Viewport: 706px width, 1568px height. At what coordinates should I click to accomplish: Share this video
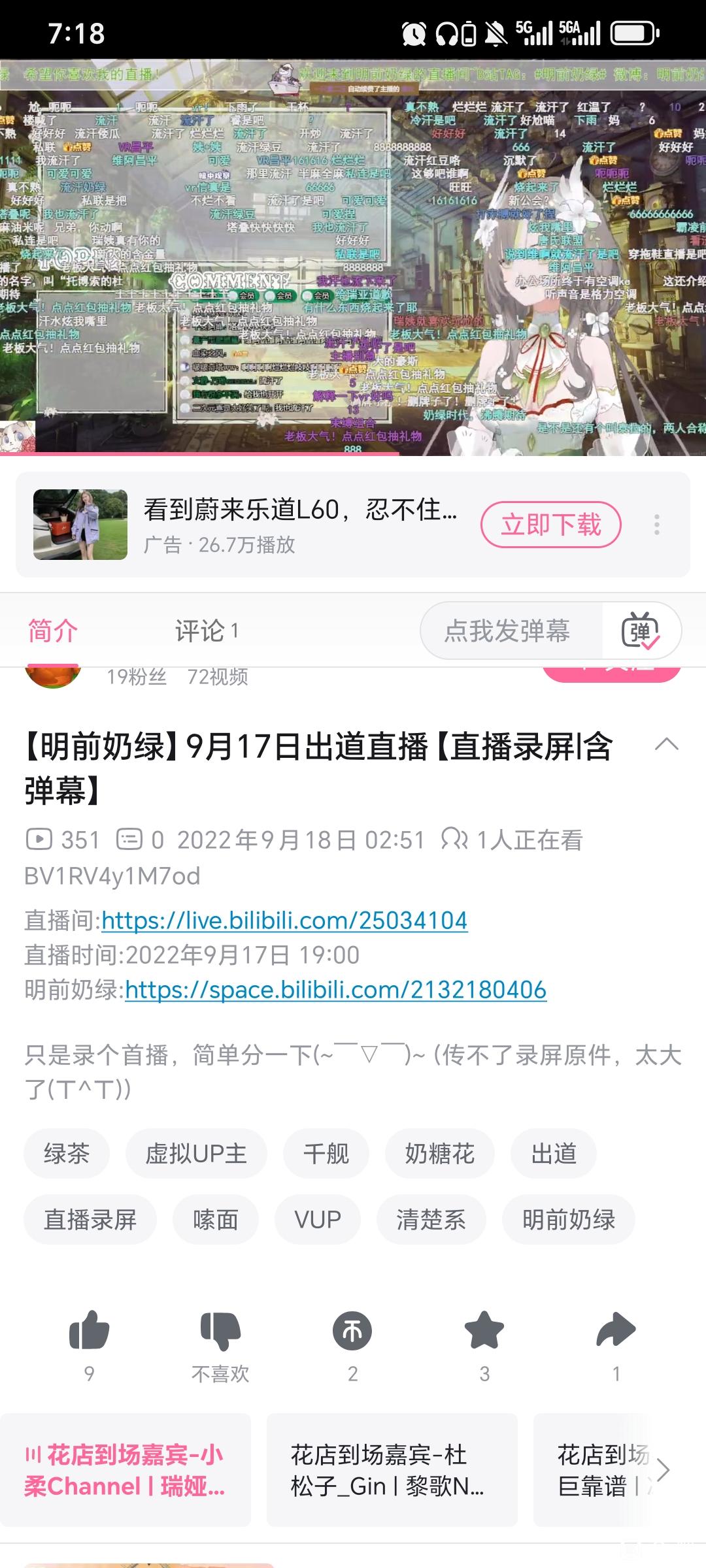click(x=616, y=1331)
